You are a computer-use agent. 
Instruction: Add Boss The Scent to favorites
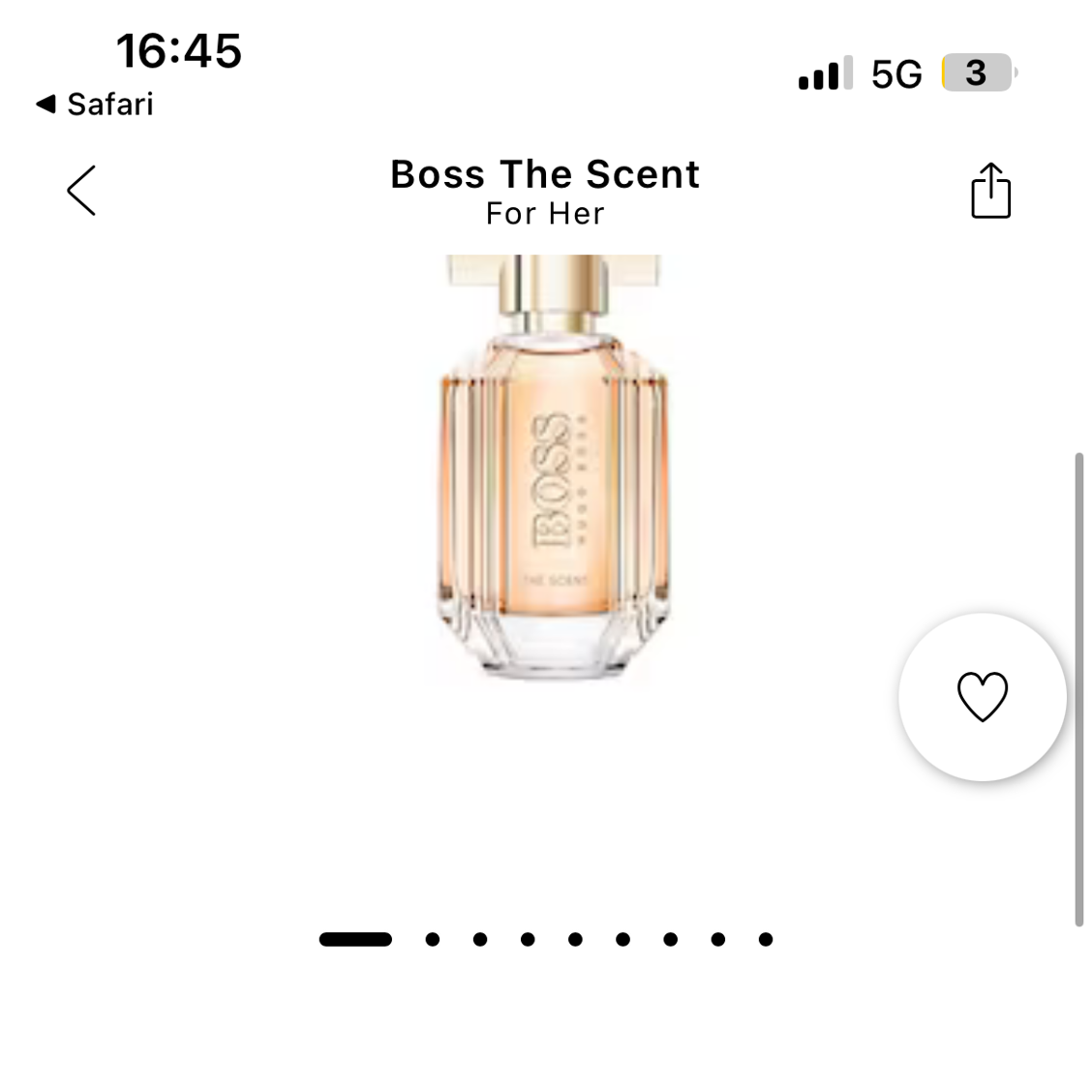tap(982, 697)
